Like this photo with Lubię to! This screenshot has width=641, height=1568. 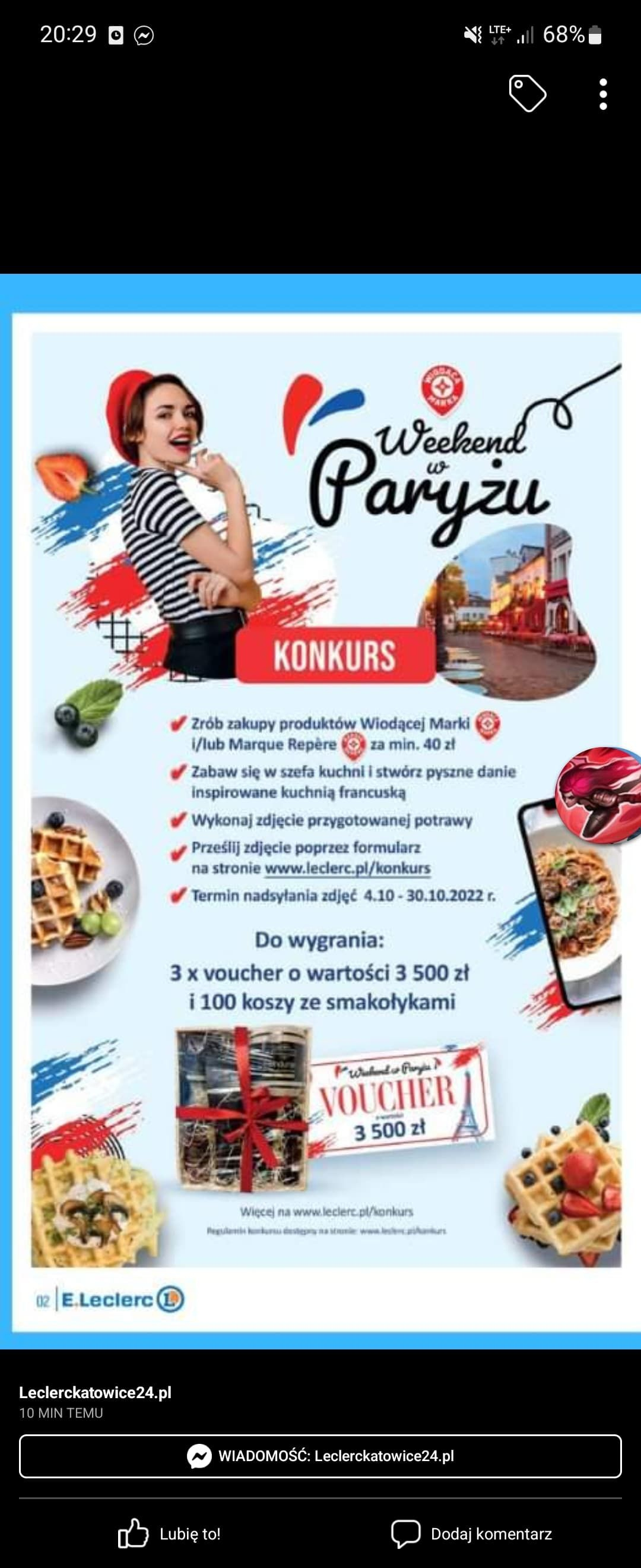[x=169, y=1534]
